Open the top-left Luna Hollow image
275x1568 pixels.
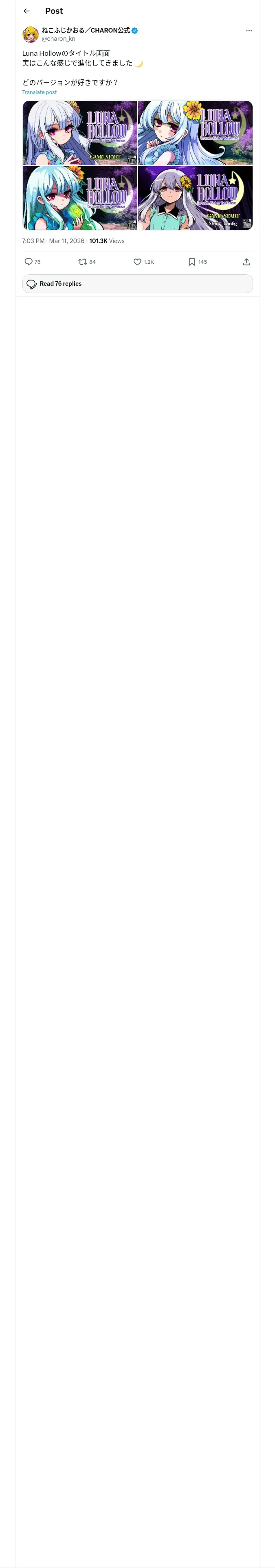pos(80,133)
